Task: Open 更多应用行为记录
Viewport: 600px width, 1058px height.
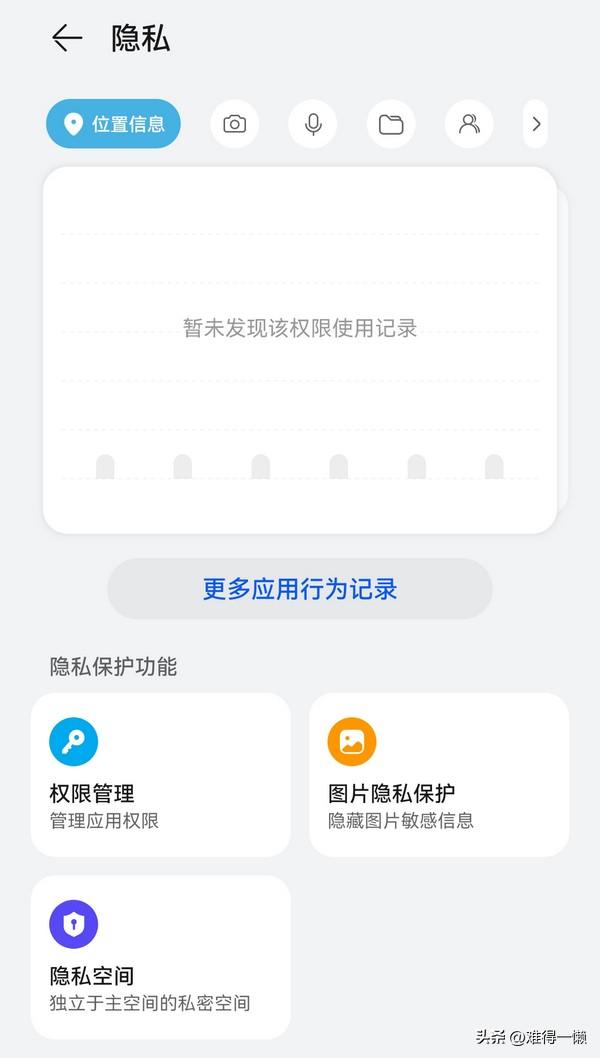Action: click(300, 588)
